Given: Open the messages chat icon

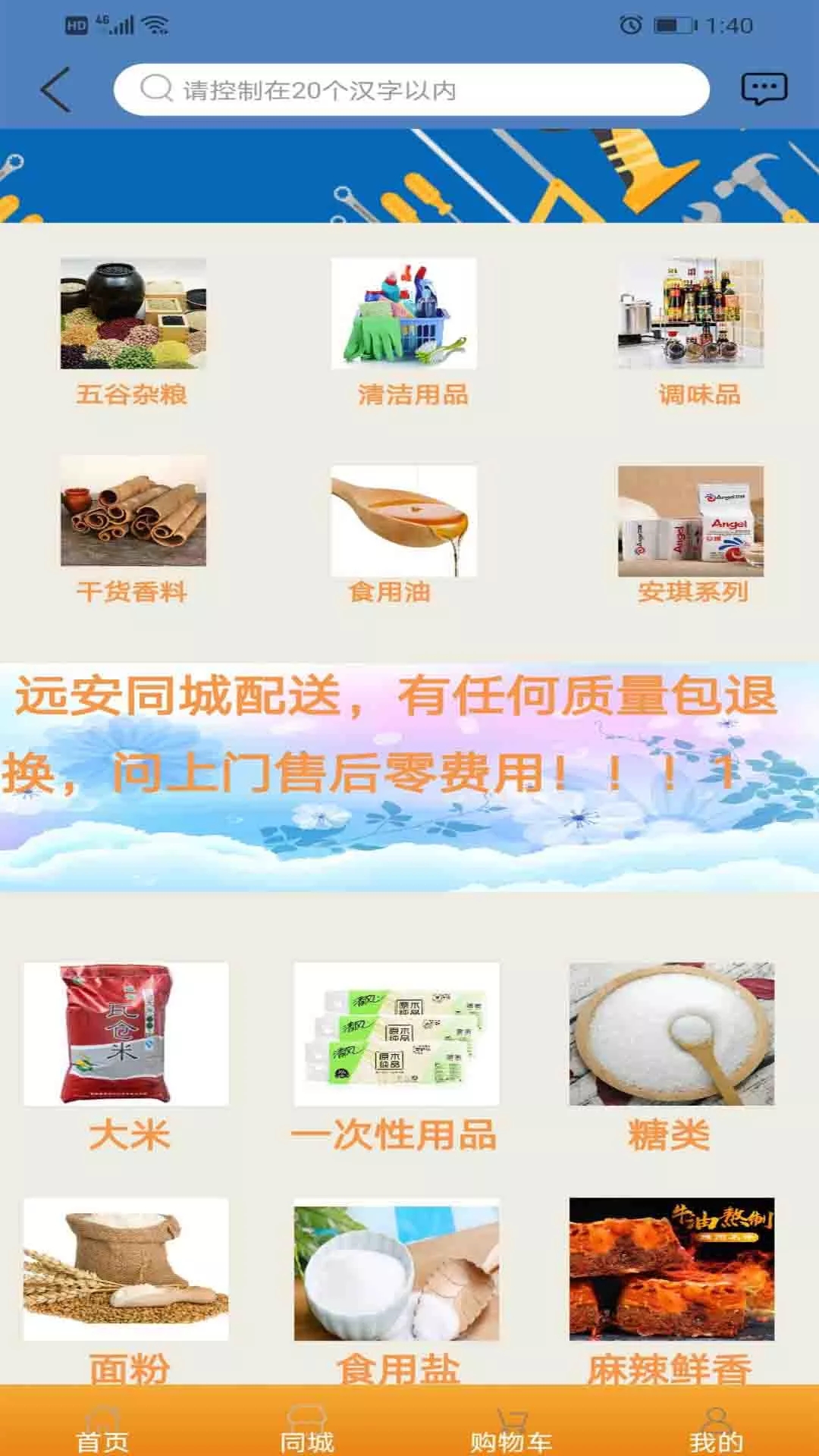Looking at the screenshot, I should [763, 89].
